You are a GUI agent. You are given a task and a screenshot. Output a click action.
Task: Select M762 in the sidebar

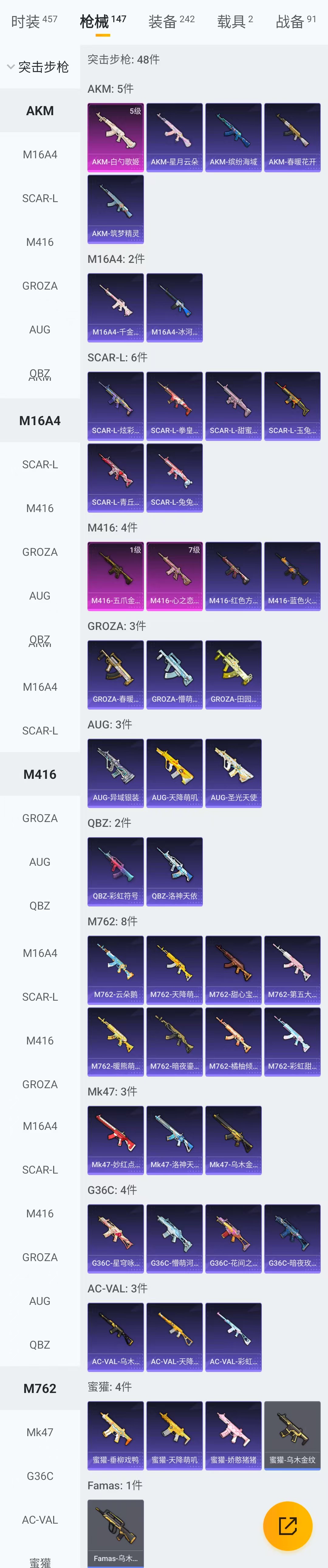coord(39,1388)
